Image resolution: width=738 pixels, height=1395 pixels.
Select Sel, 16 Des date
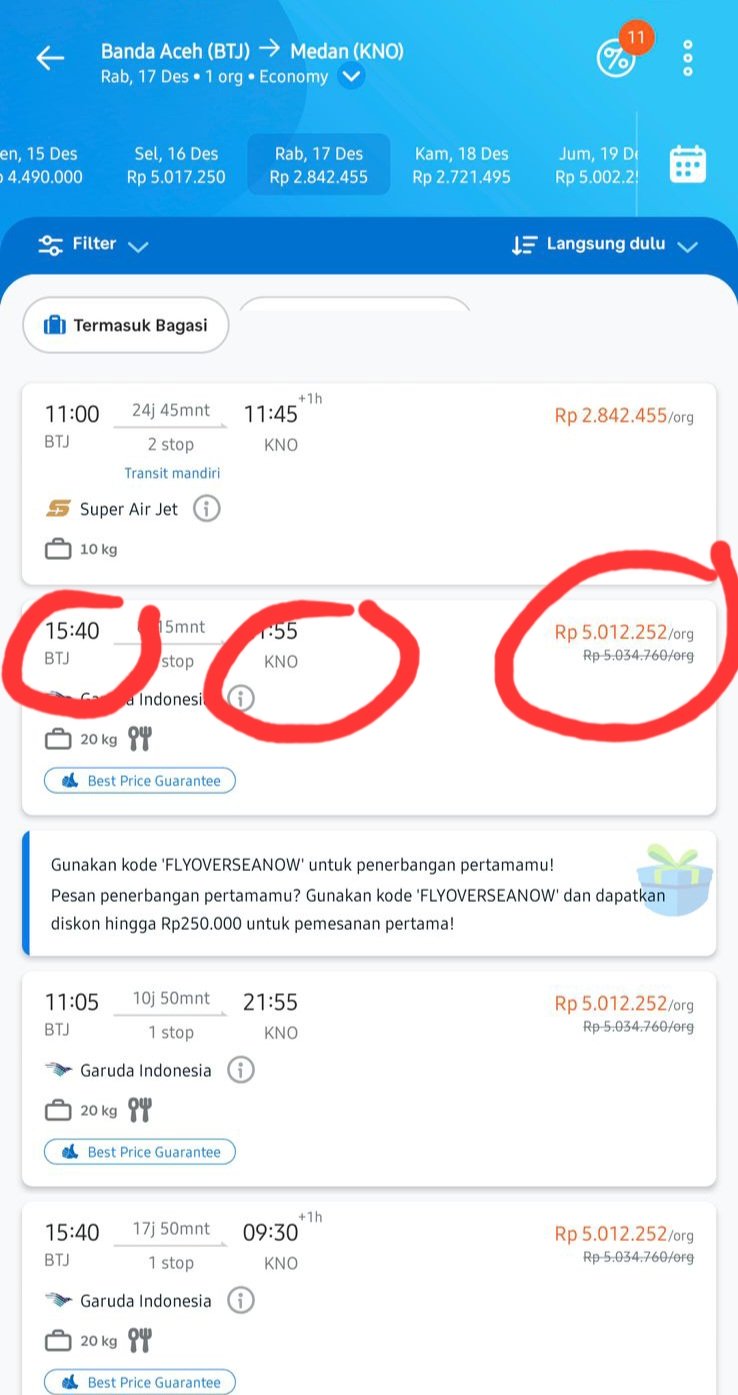pyautogui.click(x=176, y=165)
